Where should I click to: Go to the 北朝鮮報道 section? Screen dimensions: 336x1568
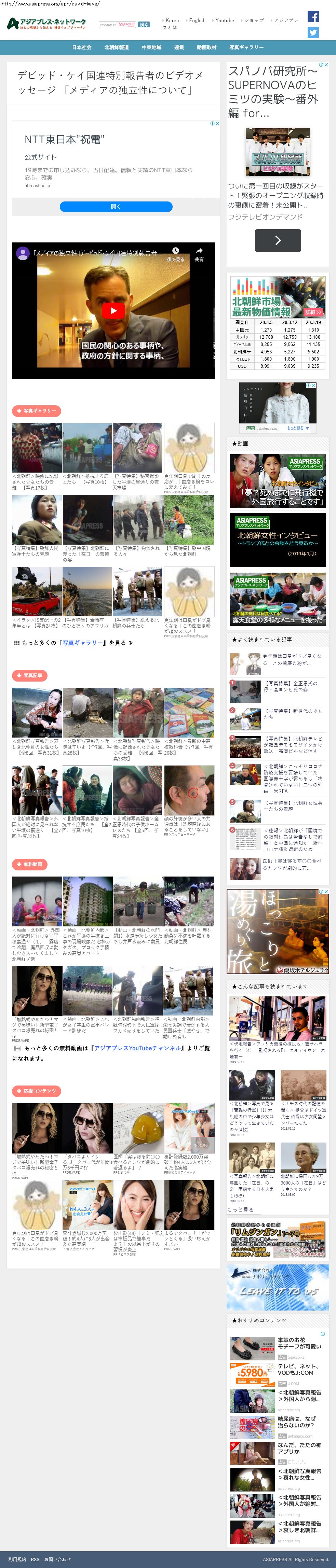(117, 47)
